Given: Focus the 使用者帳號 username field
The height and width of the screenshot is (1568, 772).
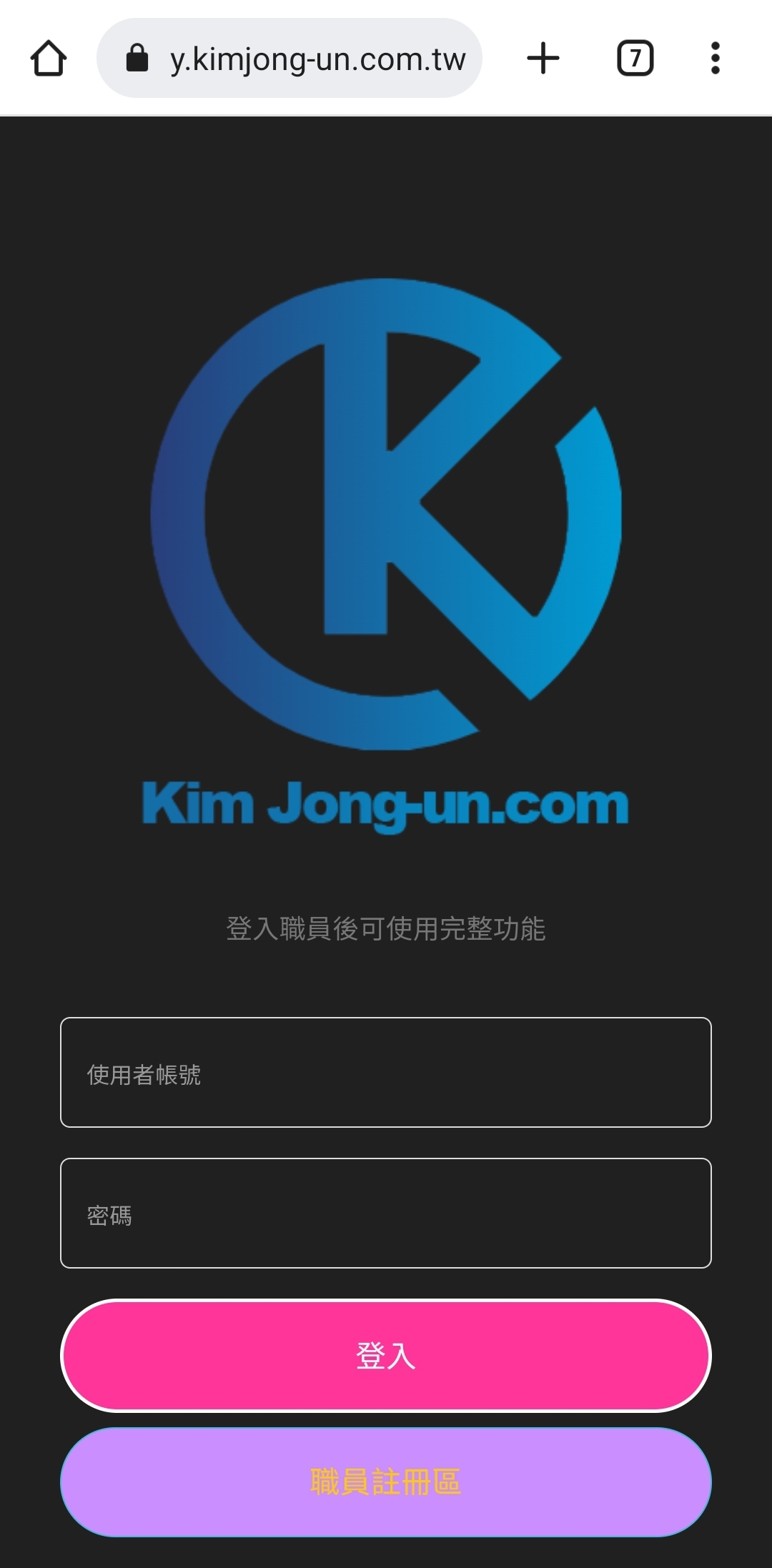Looking at the screenshot, I should tap(386, 1072).
